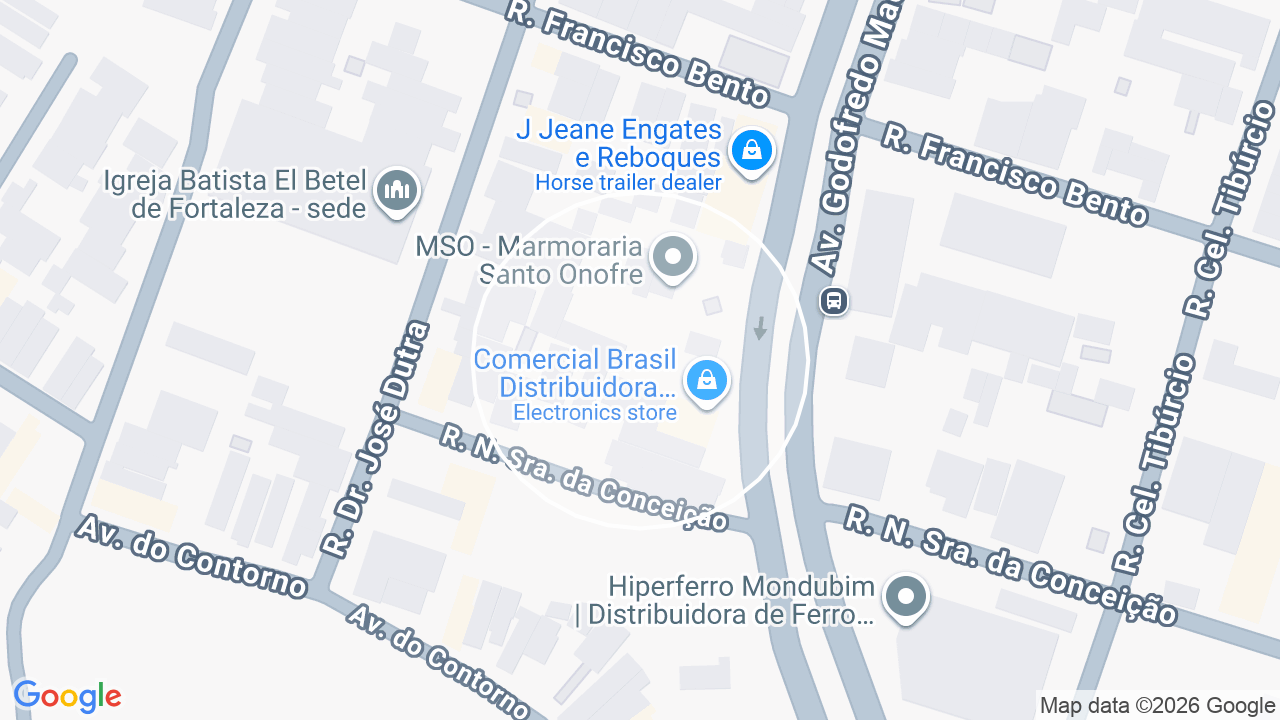
Task: Tap Comercial Brasil Distribuidora store pin
Action: (x=707, y=382)
